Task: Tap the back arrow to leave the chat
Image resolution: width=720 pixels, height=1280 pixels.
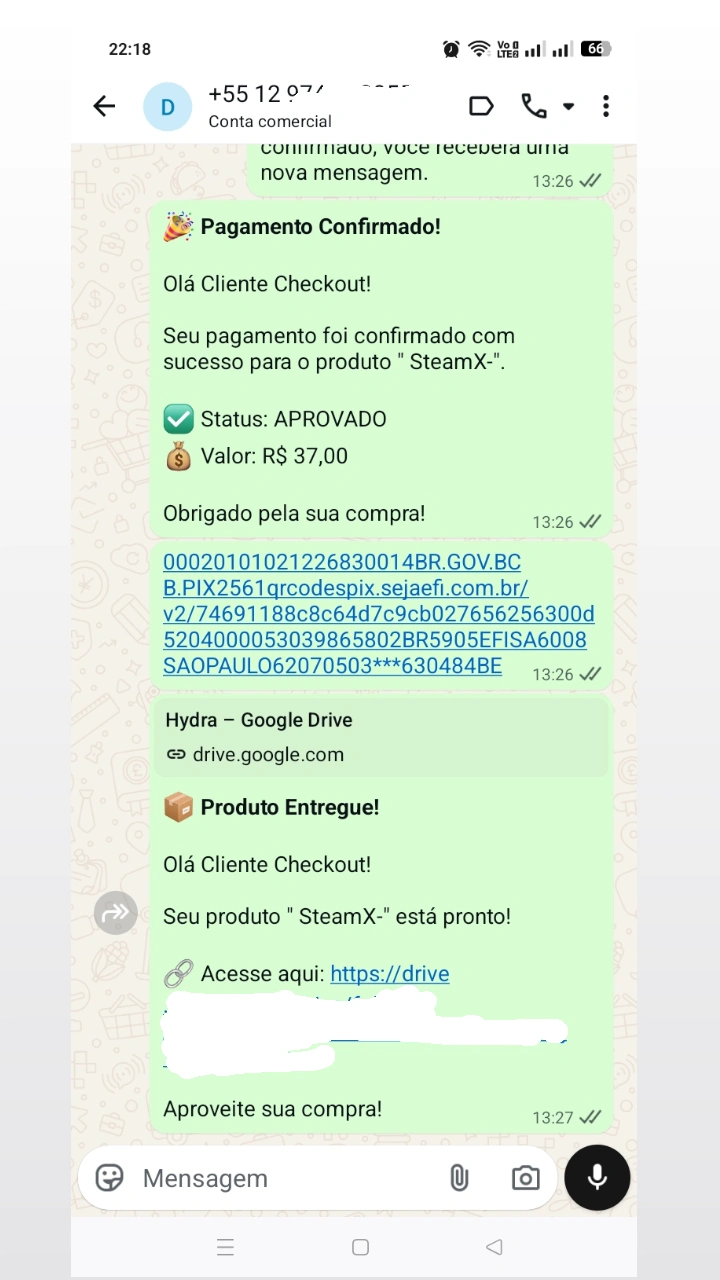Action: pyautogui.click(x=104, y=106)
